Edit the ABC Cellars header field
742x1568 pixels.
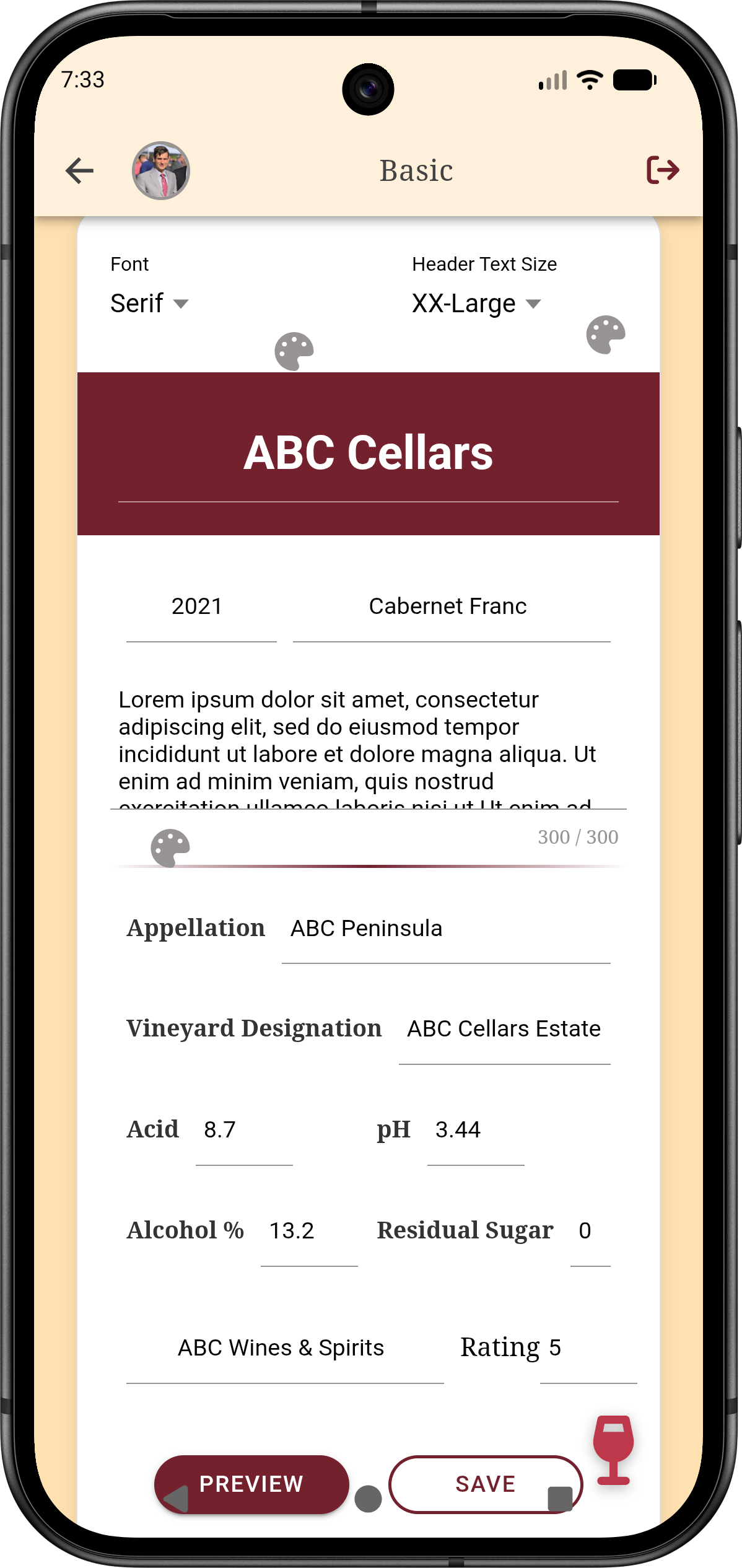tap(368, 453)
